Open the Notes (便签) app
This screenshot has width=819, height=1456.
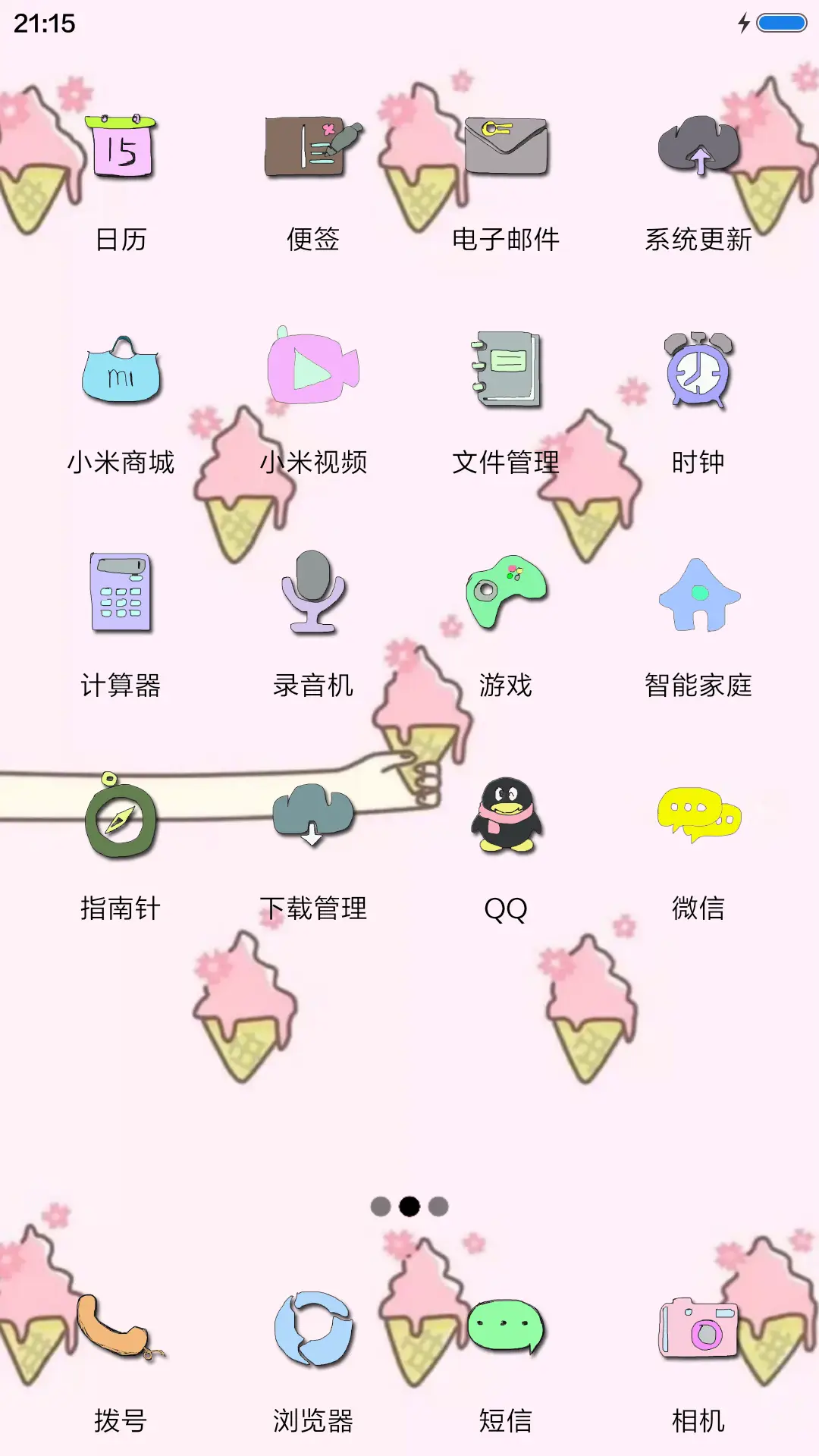pos(313,148)
